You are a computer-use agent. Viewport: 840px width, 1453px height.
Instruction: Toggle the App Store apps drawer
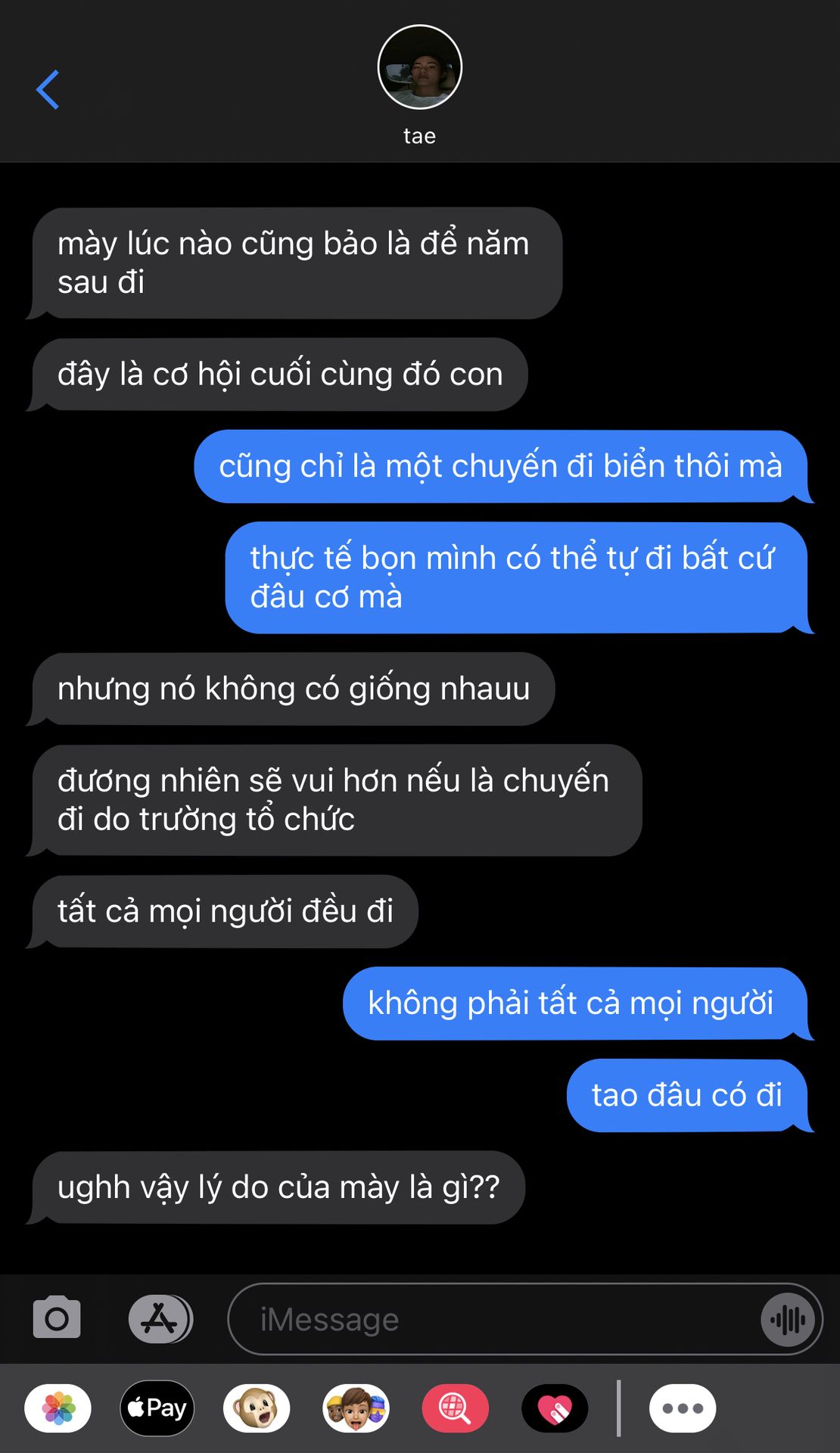(x=160, y=1319)
